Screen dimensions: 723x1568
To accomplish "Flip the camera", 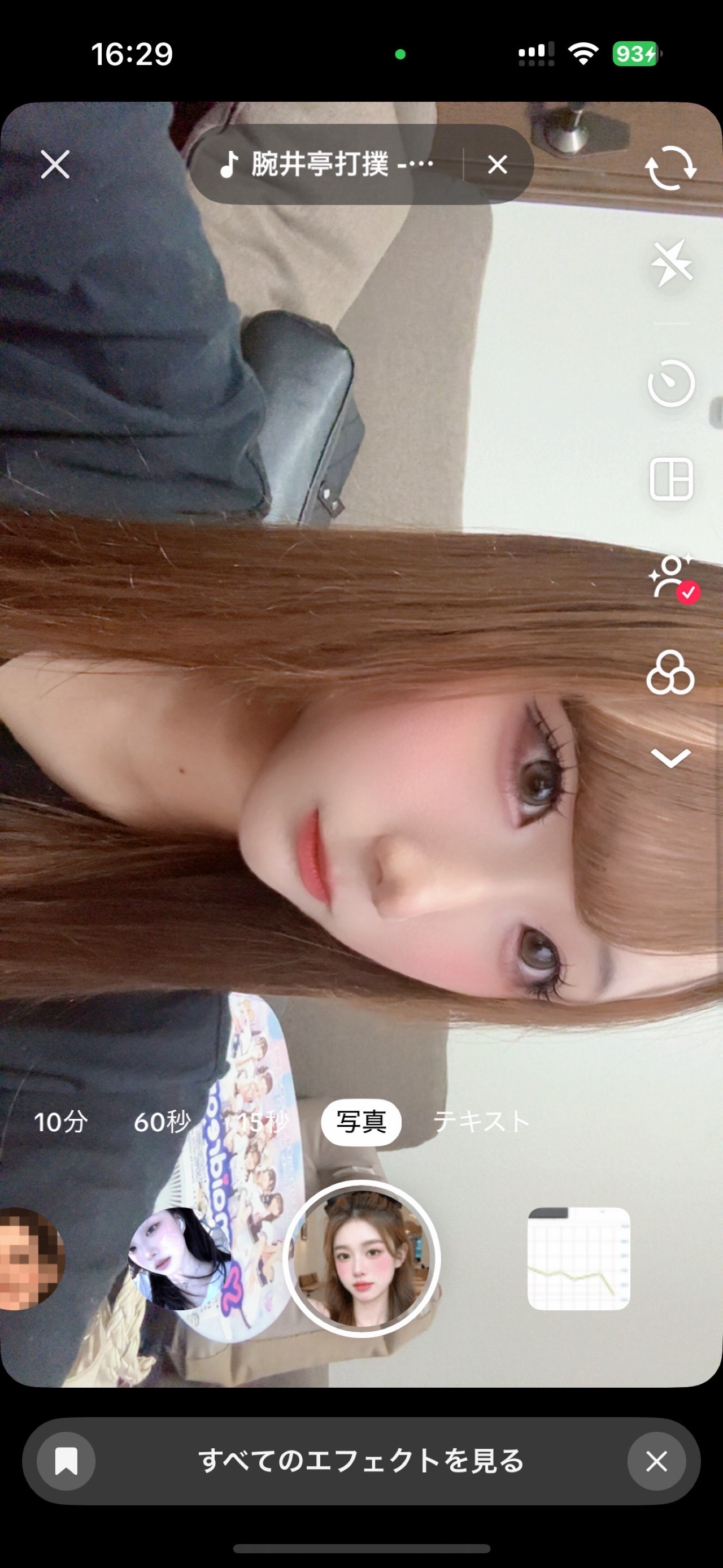I will (670, 168).
